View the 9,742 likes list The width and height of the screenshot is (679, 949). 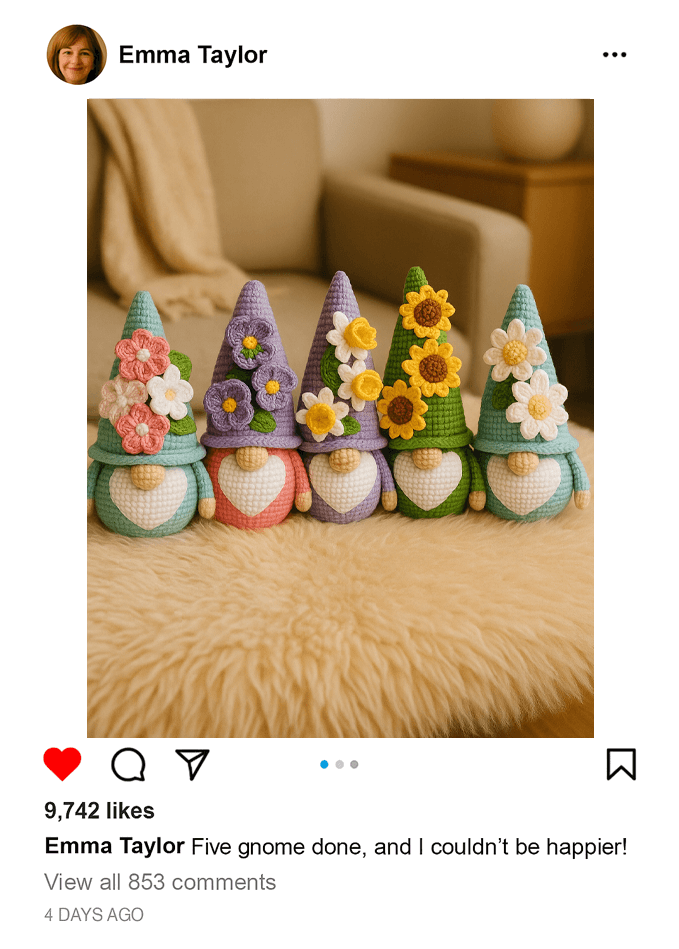coord(99,810)
